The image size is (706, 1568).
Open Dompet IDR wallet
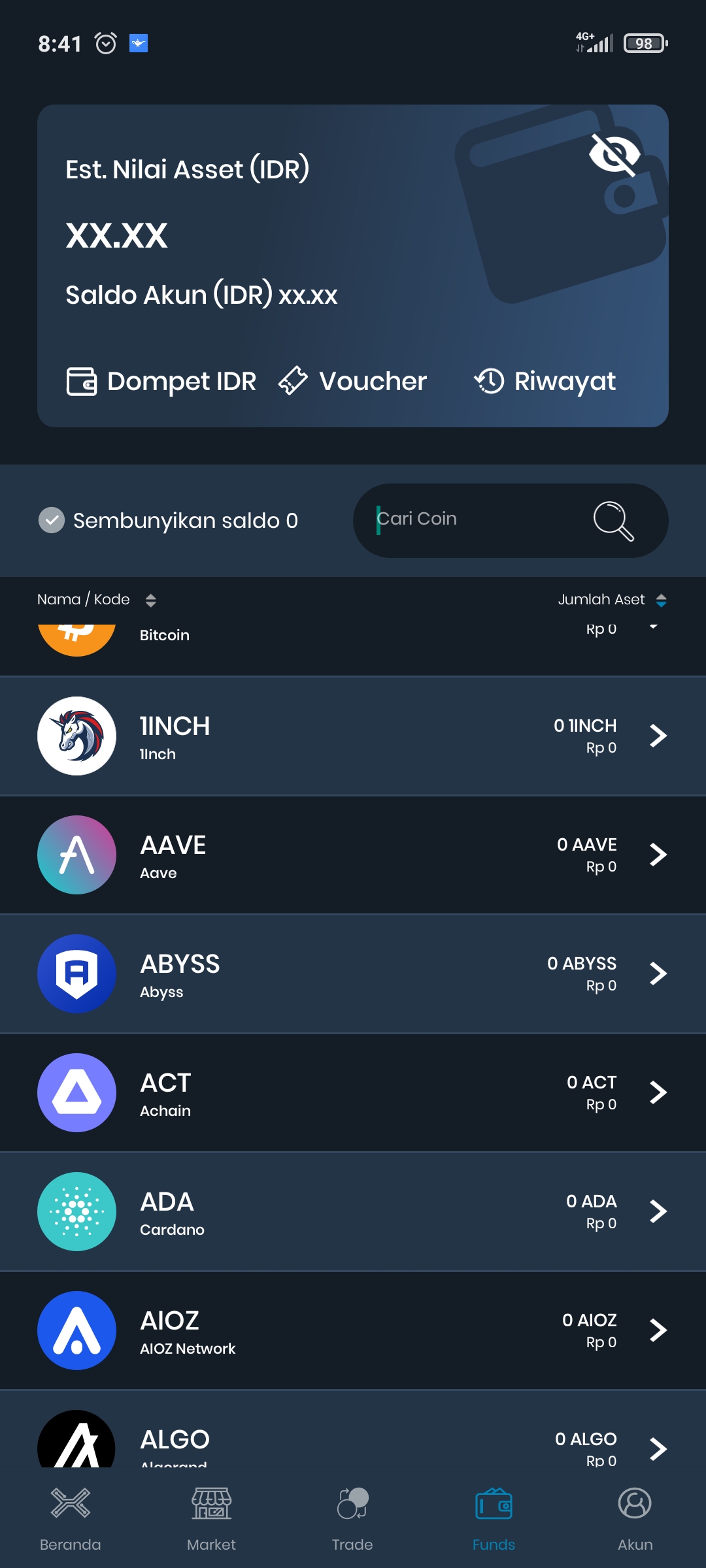161,381
